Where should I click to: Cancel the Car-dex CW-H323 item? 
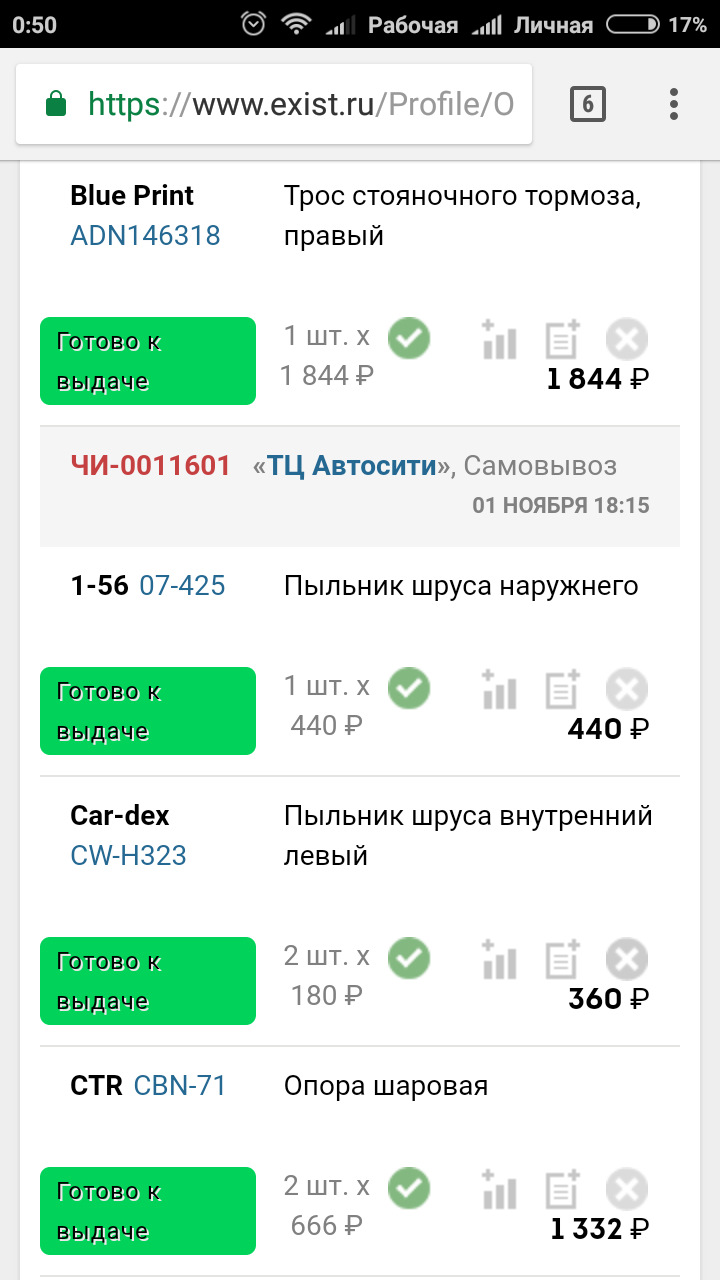point(627,960)
